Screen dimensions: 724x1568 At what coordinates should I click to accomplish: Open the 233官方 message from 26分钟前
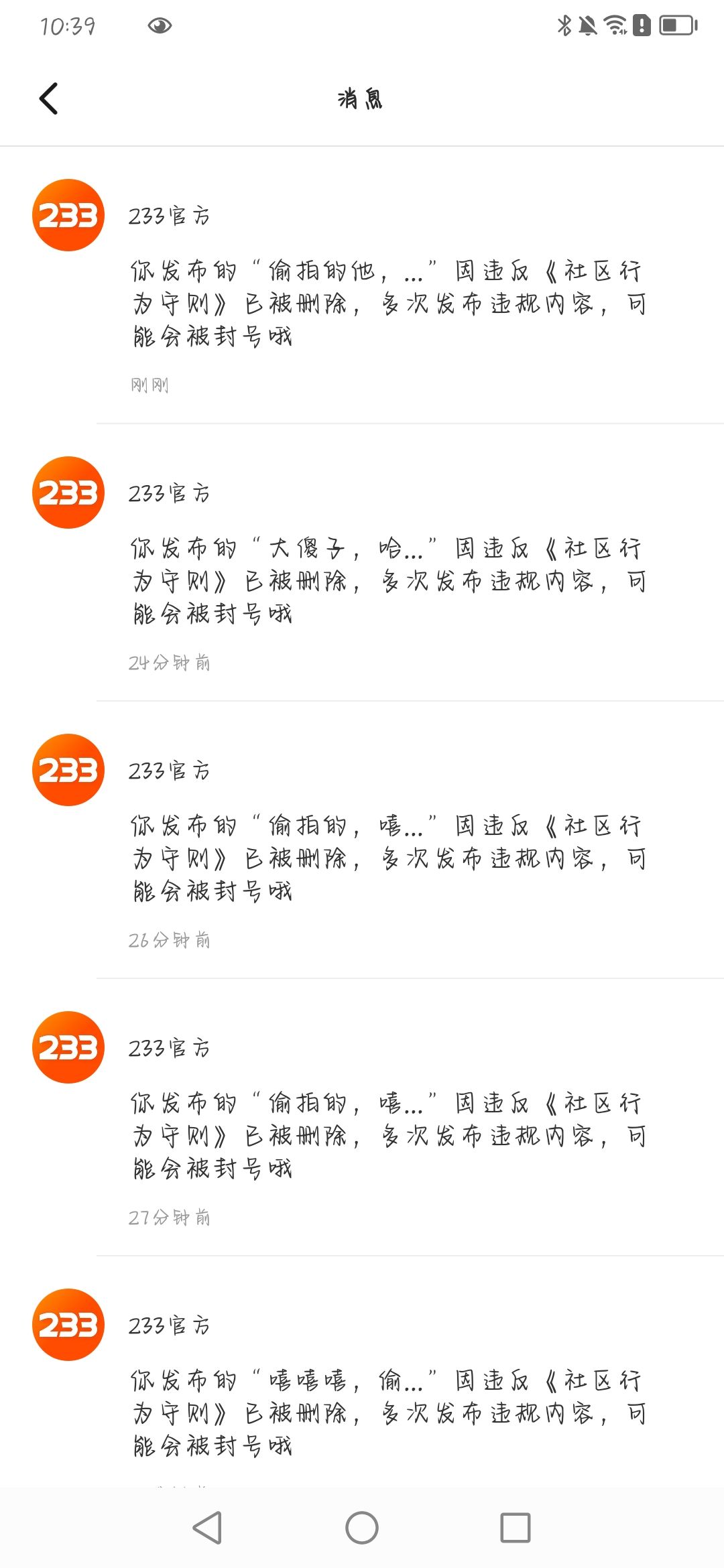point(387,858)
